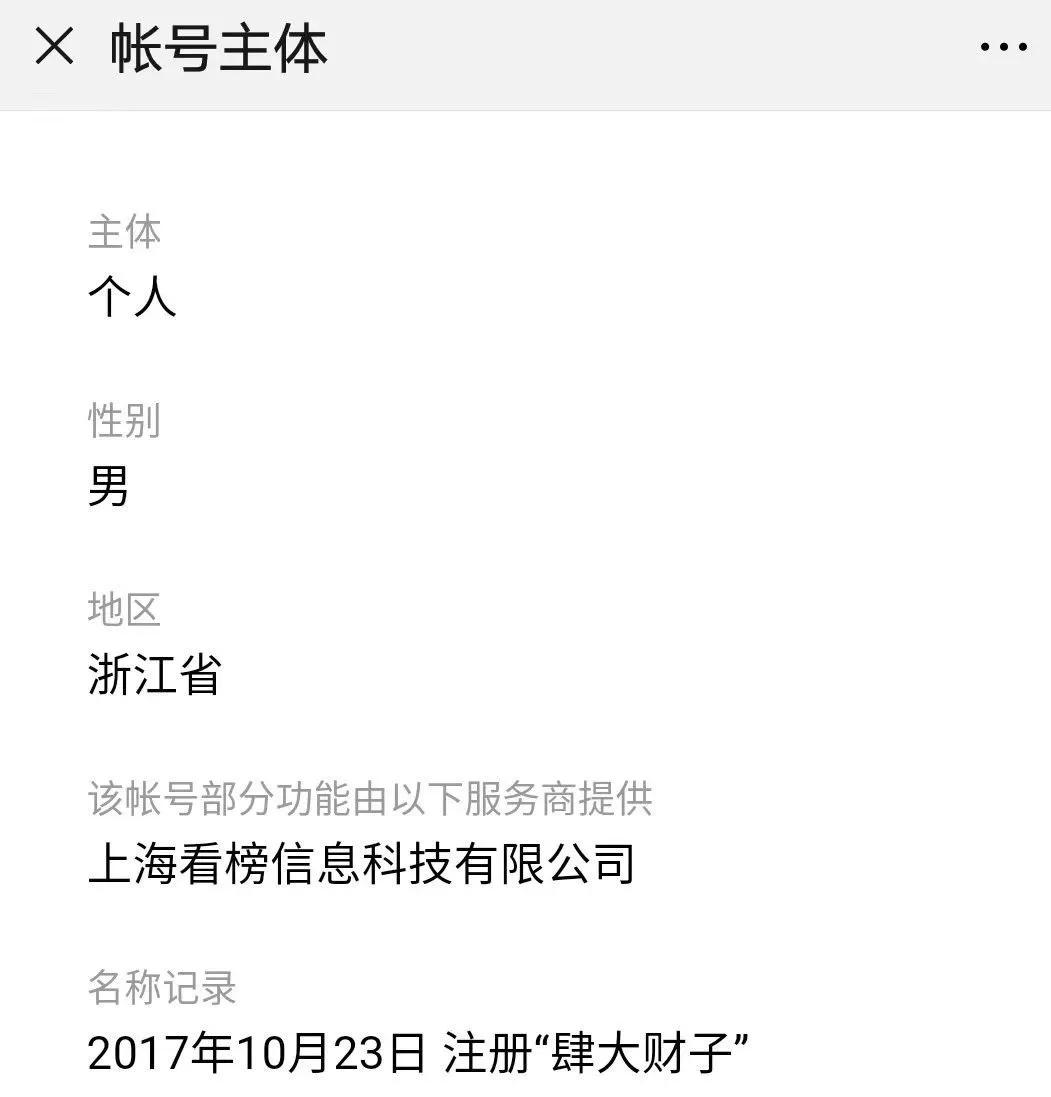Open the three-dot overflow menu
This screenshot has width=1051, height=1097.
(x=1003, y=47)
